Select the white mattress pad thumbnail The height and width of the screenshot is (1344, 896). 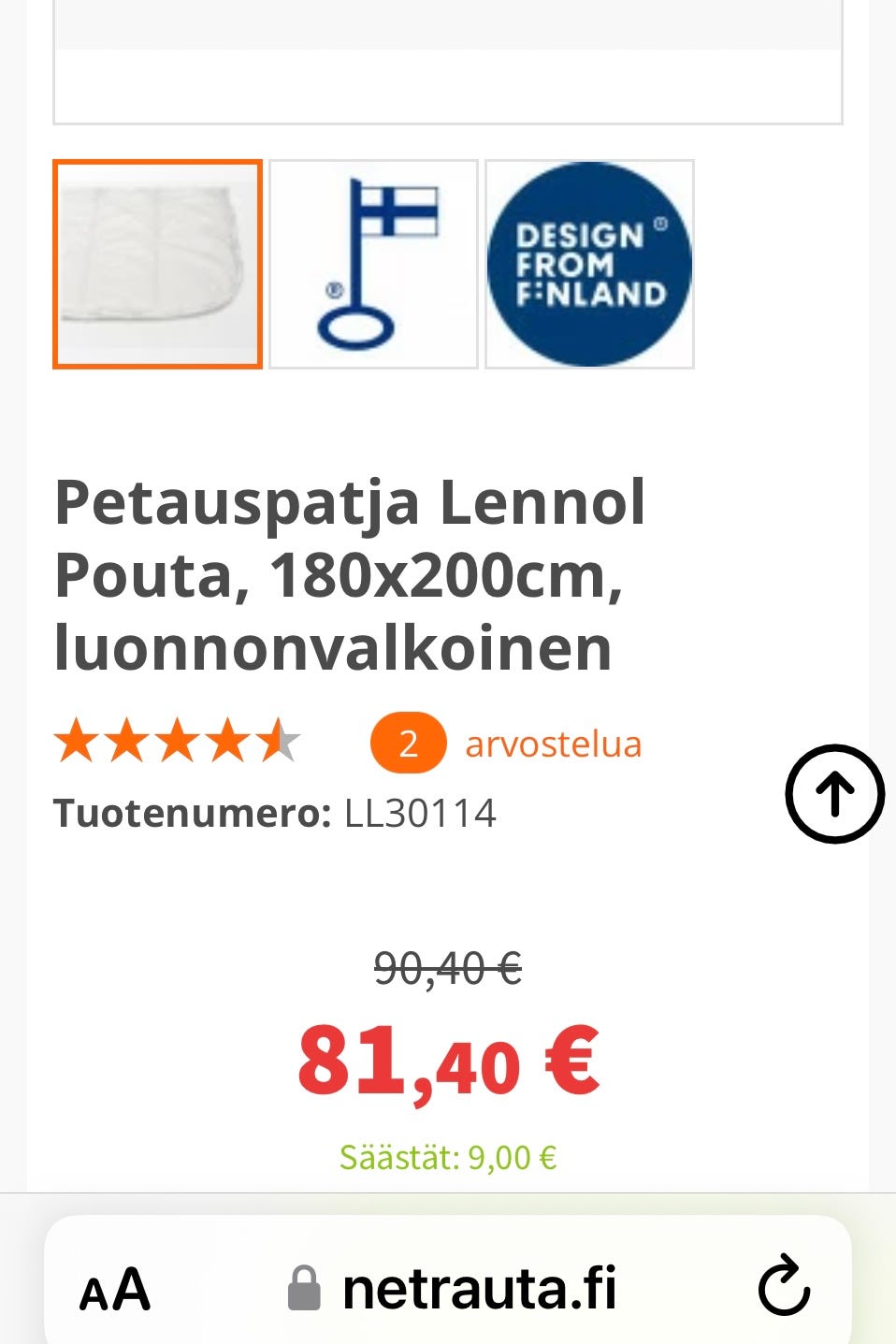pos(157,264)
